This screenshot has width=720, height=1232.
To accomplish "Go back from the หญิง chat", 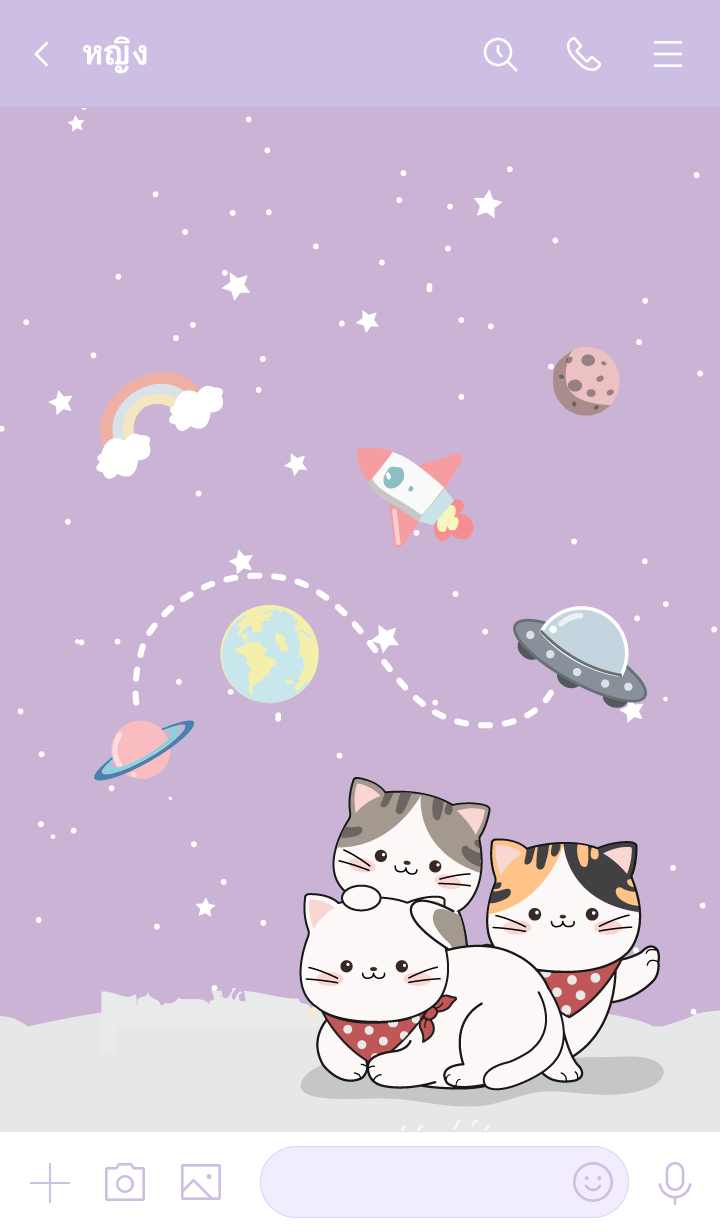I will (41, 54).
